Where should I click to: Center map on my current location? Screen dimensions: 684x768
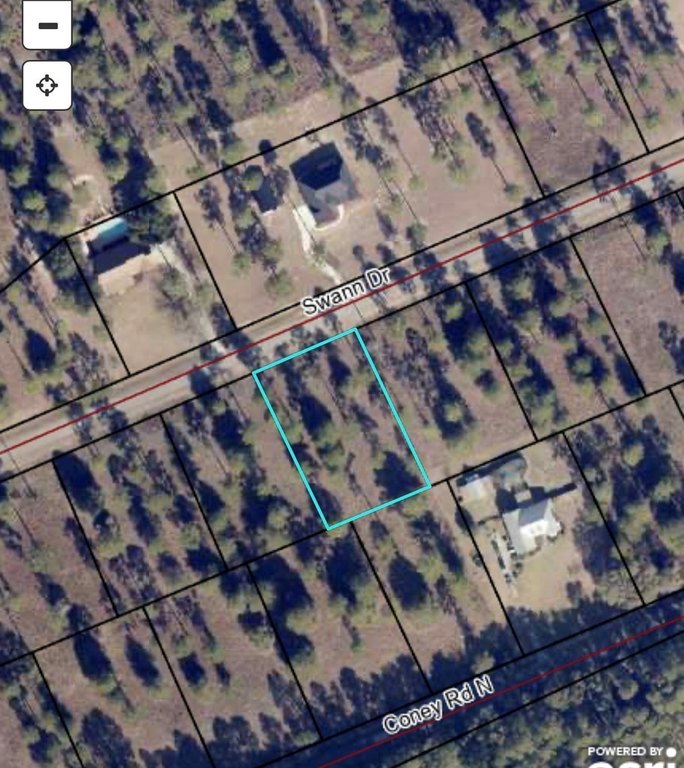47,85
